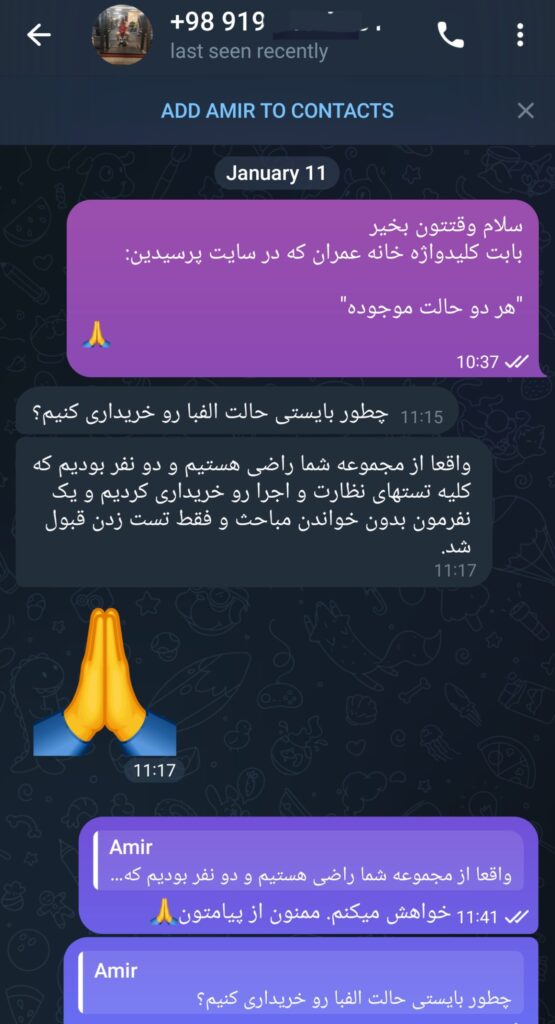Open the three-dot overflow menu
555x1024 pixels.
520,35
